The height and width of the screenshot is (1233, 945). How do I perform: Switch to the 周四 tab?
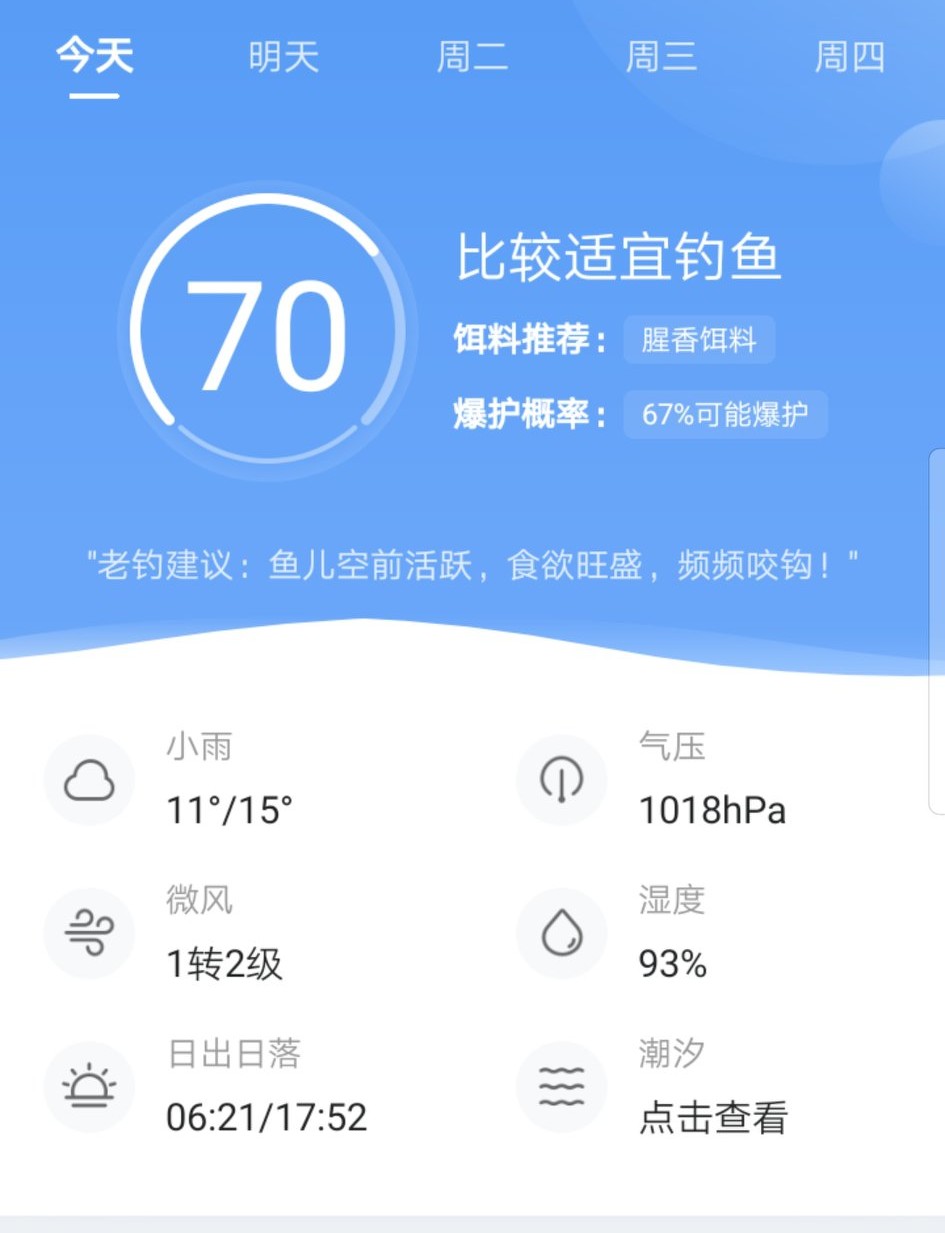tap(850, 57)
